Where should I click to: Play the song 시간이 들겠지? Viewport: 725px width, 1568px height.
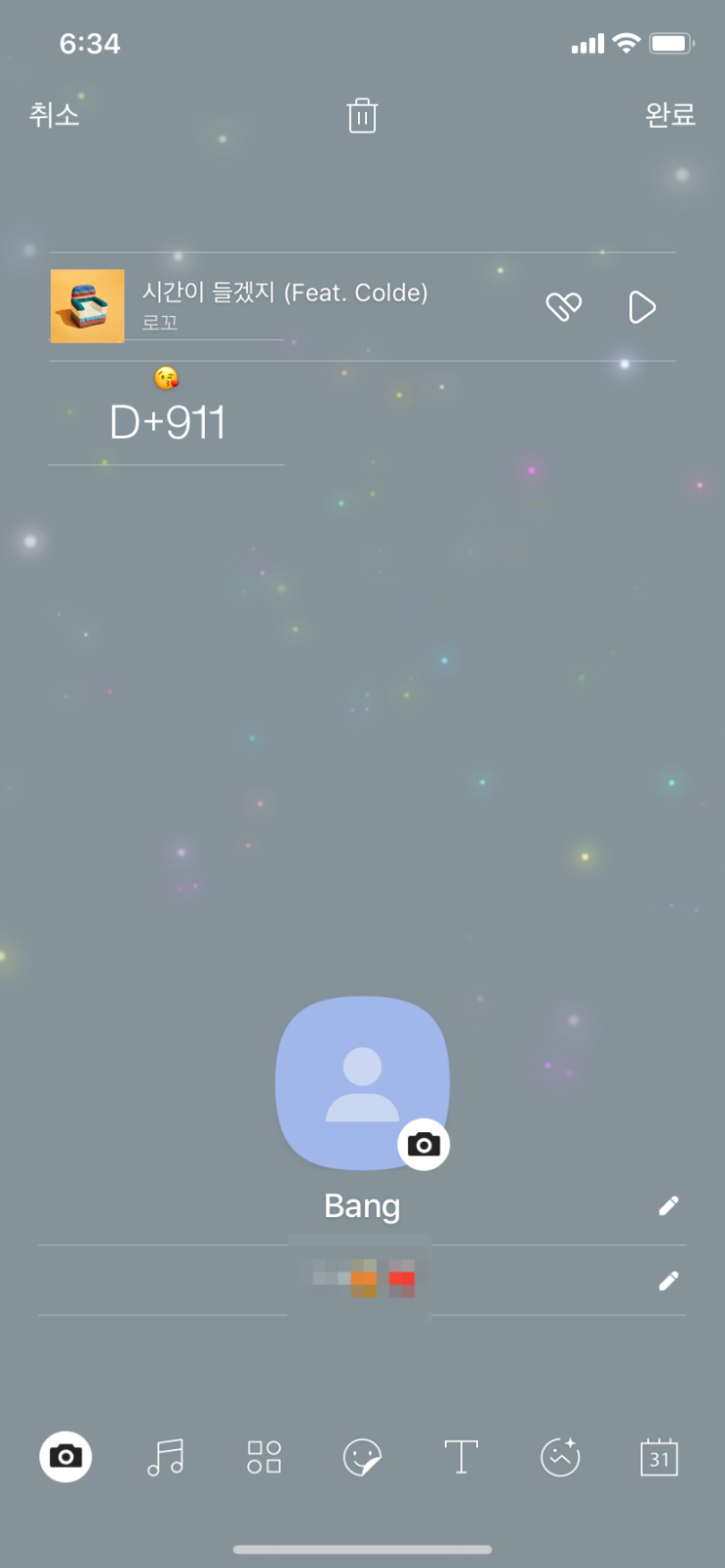tap(641, 307)
